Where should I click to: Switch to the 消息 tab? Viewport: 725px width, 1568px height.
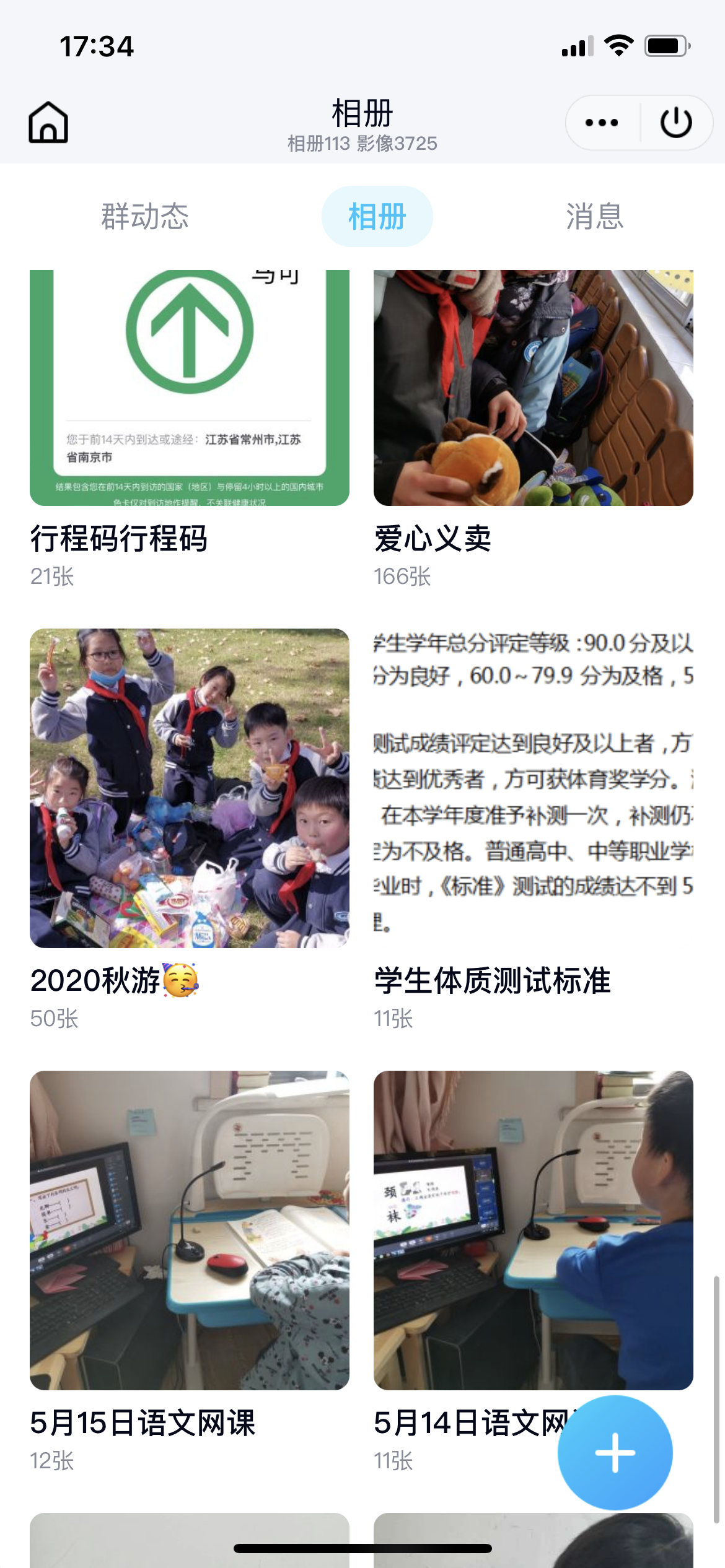point(594,216)
